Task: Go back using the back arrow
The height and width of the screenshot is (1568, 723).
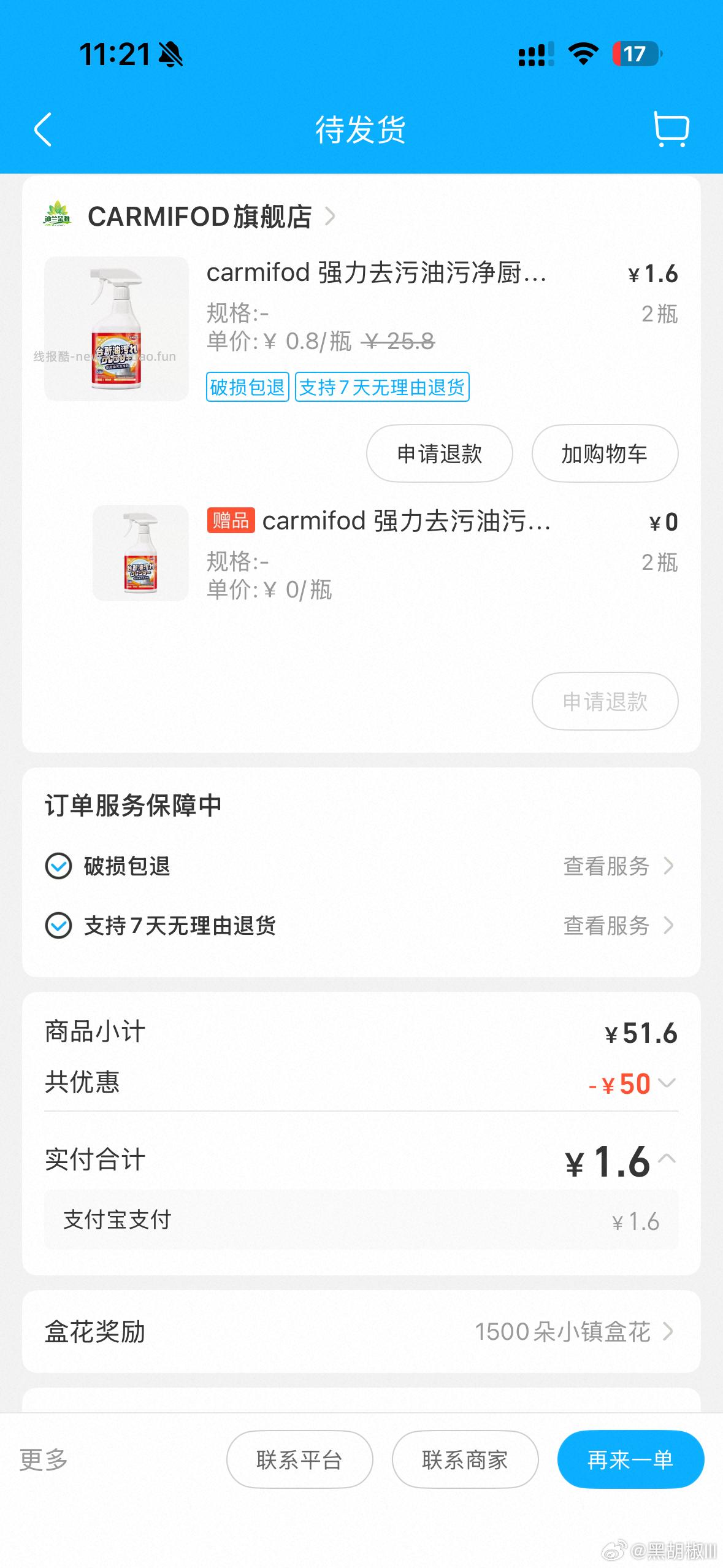Action: coord(43,131)
